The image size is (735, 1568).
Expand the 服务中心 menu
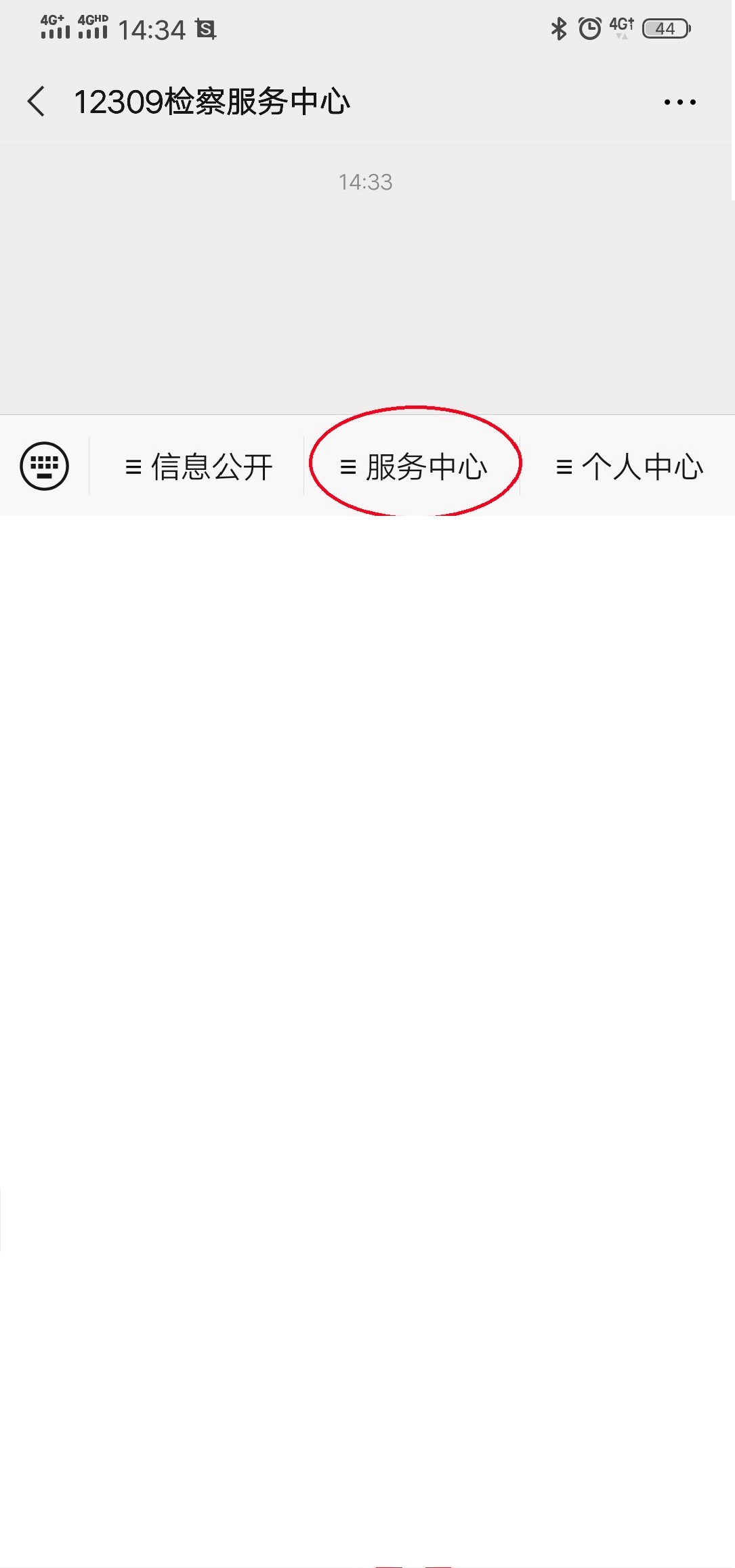tap(414, 466)
